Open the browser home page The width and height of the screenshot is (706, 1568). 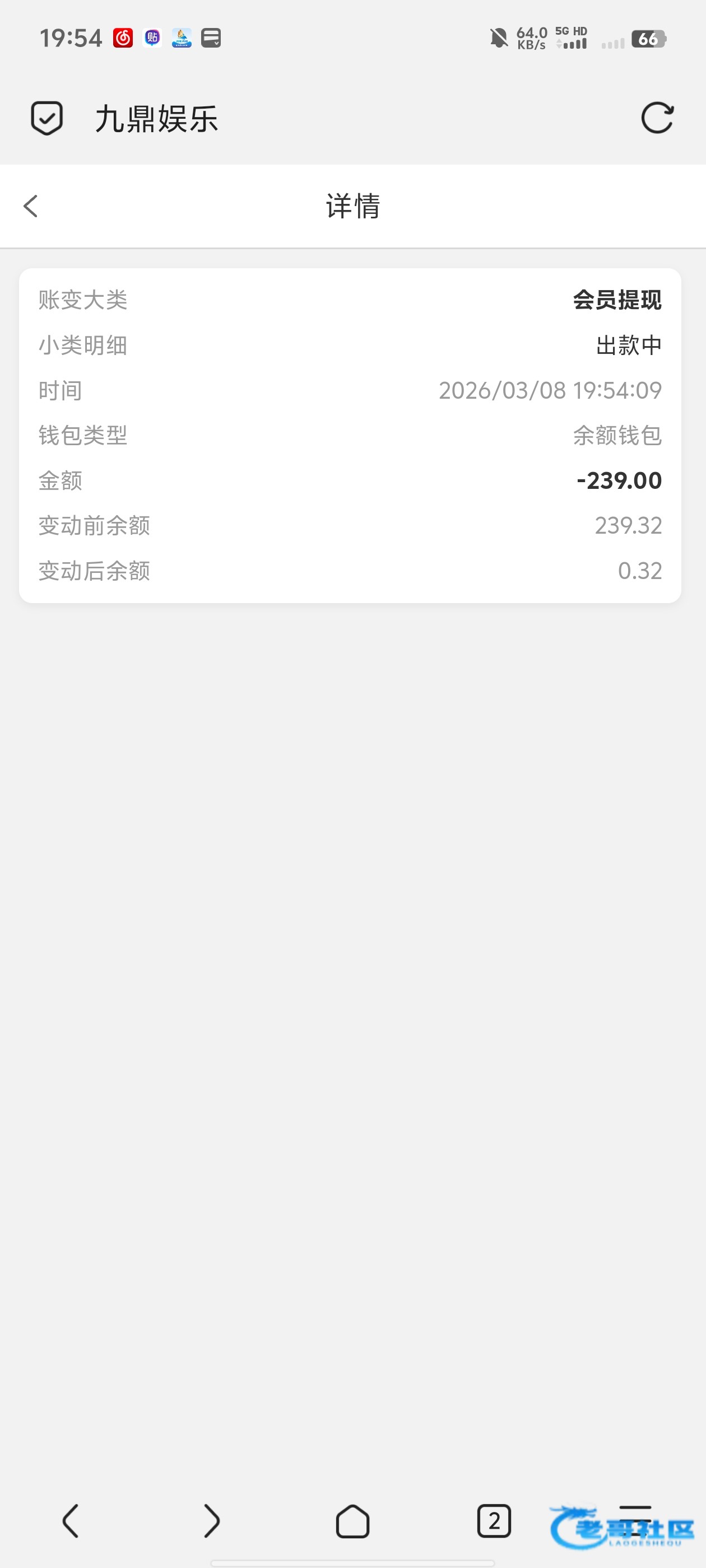coord(352,1520)
